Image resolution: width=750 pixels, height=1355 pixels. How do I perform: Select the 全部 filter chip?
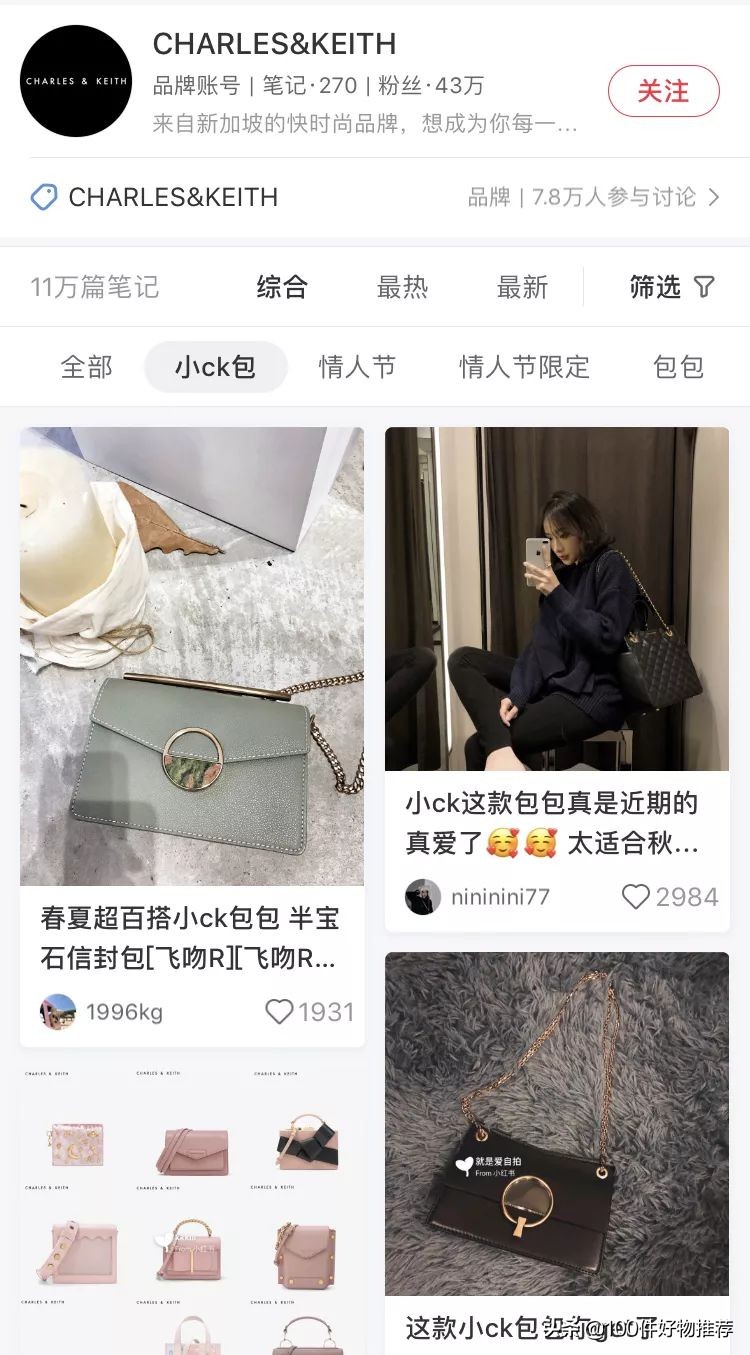point(86,367)
